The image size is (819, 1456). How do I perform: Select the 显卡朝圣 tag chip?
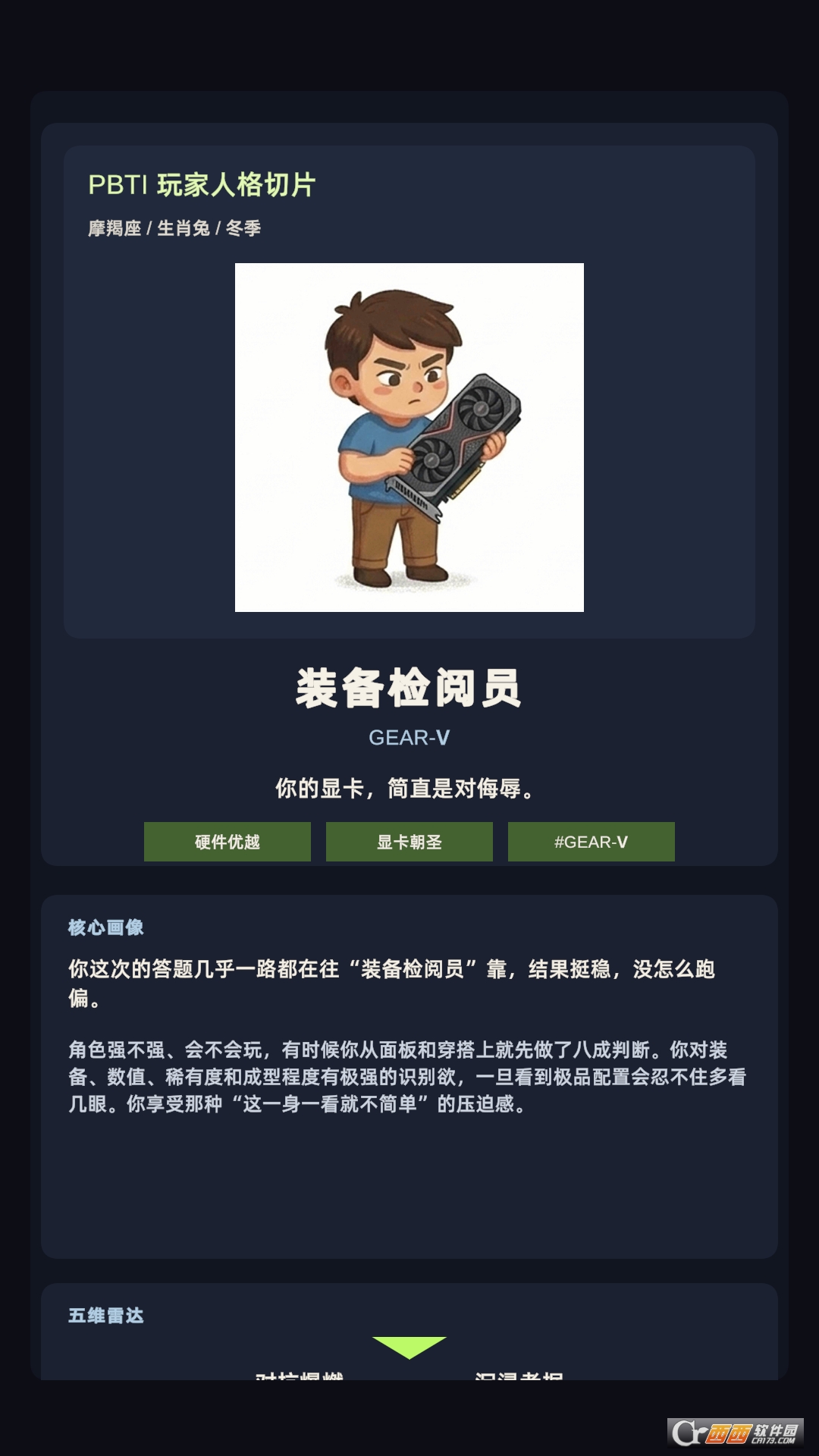[x=409, y=842]
